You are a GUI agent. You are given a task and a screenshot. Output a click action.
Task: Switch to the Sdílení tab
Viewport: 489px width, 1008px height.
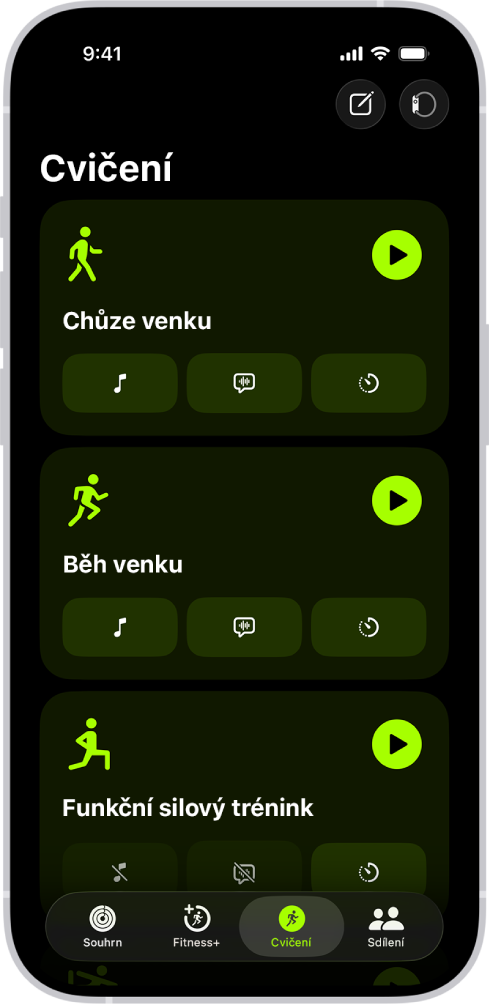pos(386,926)
